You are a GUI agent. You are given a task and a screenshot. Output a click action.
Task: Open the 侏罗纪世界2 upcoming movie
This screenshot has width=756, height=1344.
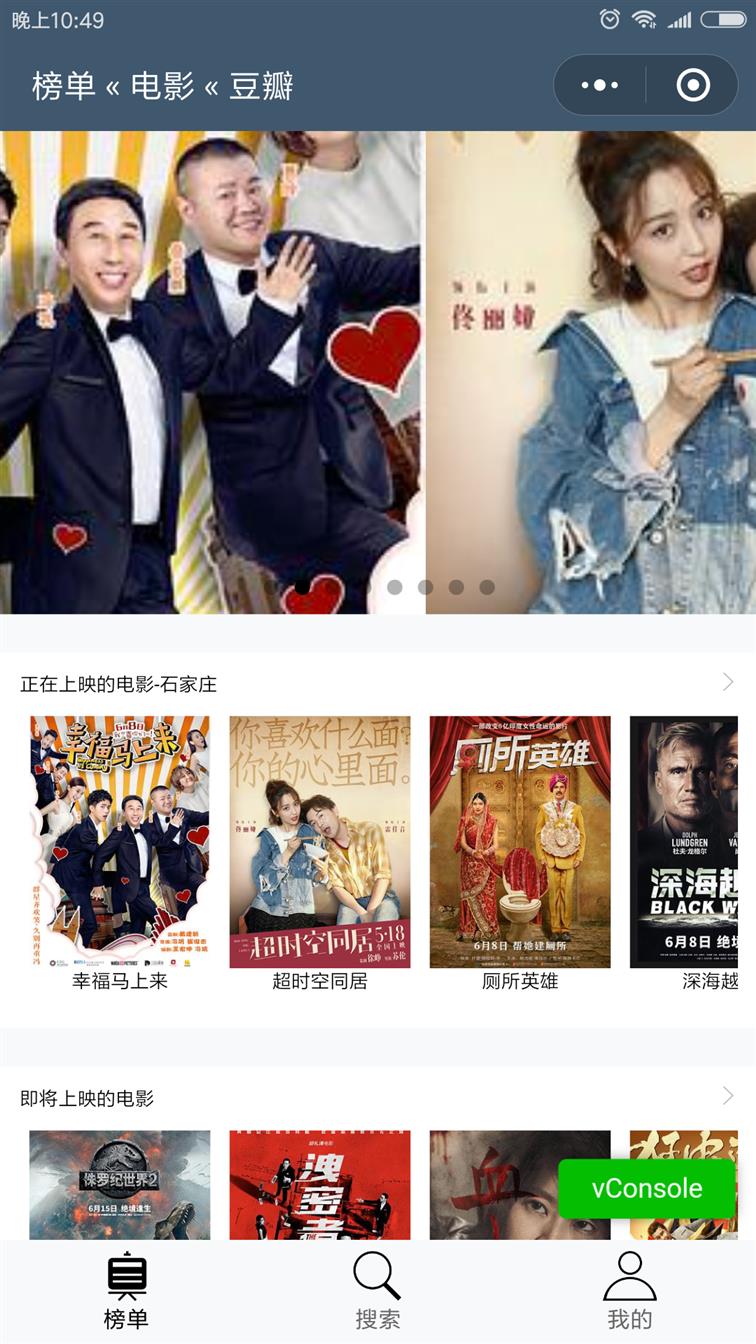click(x=120, y=1185)
